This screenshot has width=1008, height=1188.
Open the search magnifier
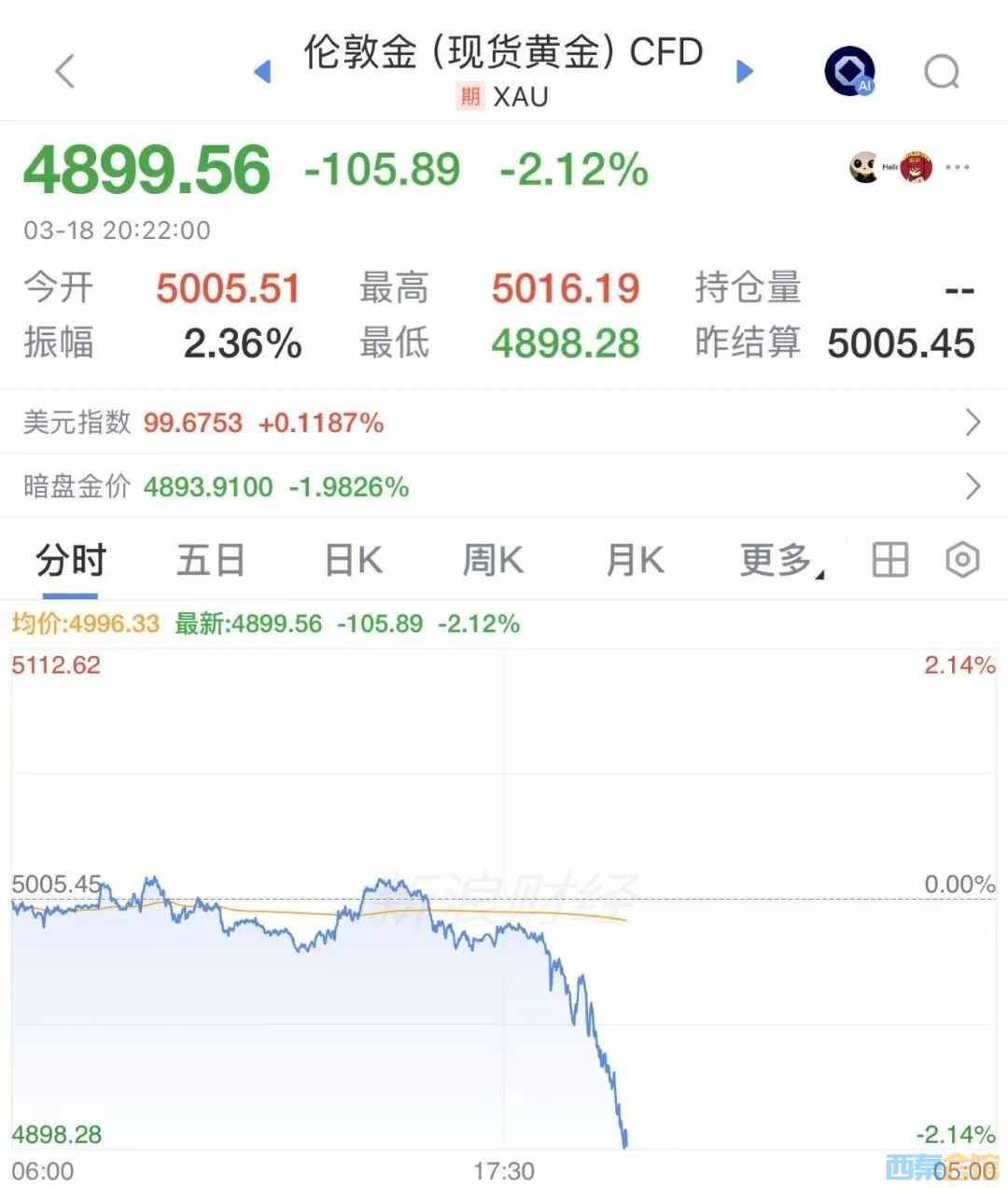(942, 72)
